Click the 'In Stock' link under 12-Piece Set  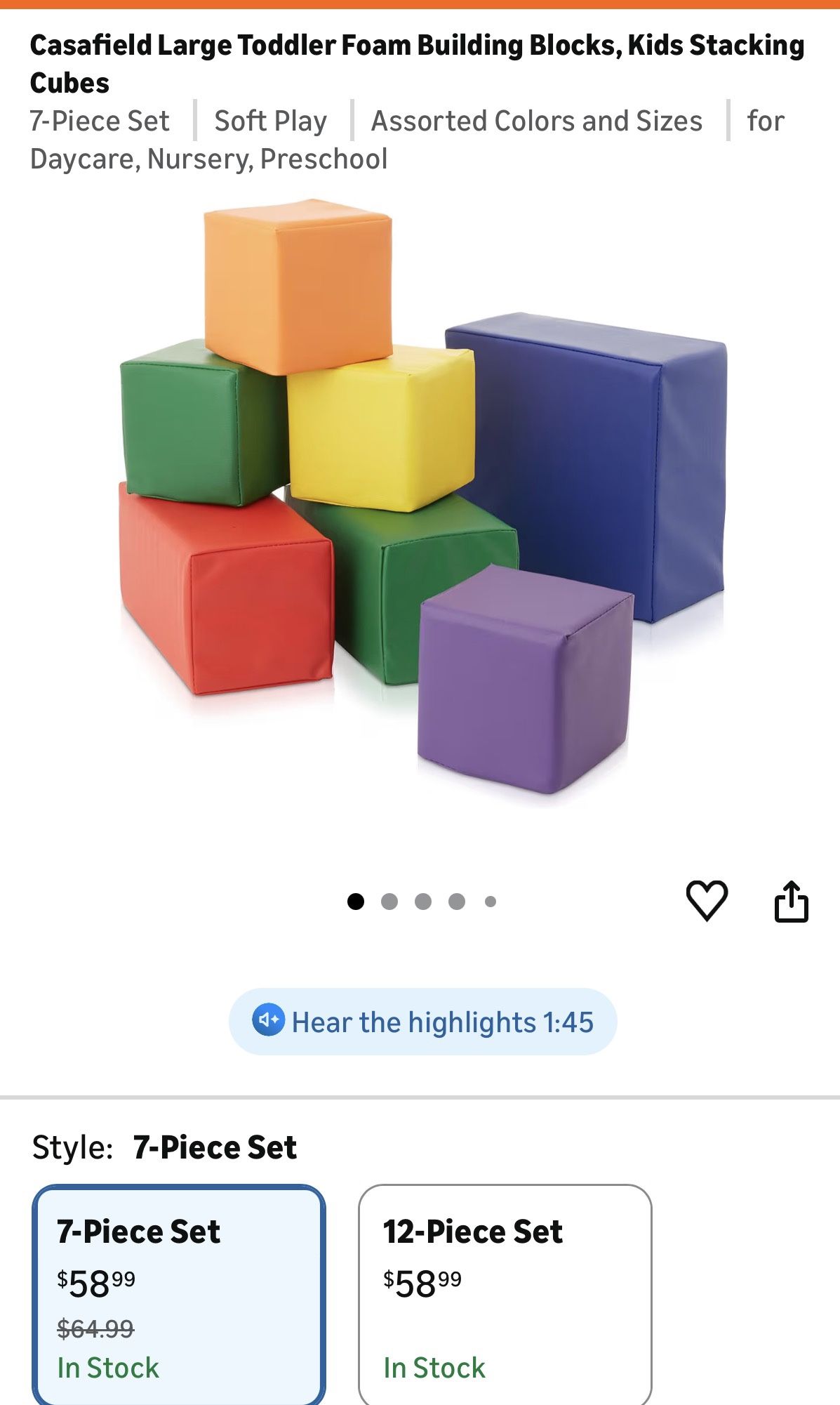coord(433,1365)
